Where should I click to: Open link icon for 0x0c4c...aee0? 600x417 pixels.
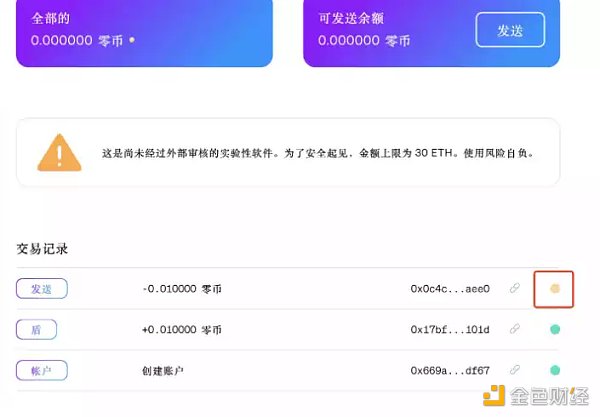tap(515, 289)
